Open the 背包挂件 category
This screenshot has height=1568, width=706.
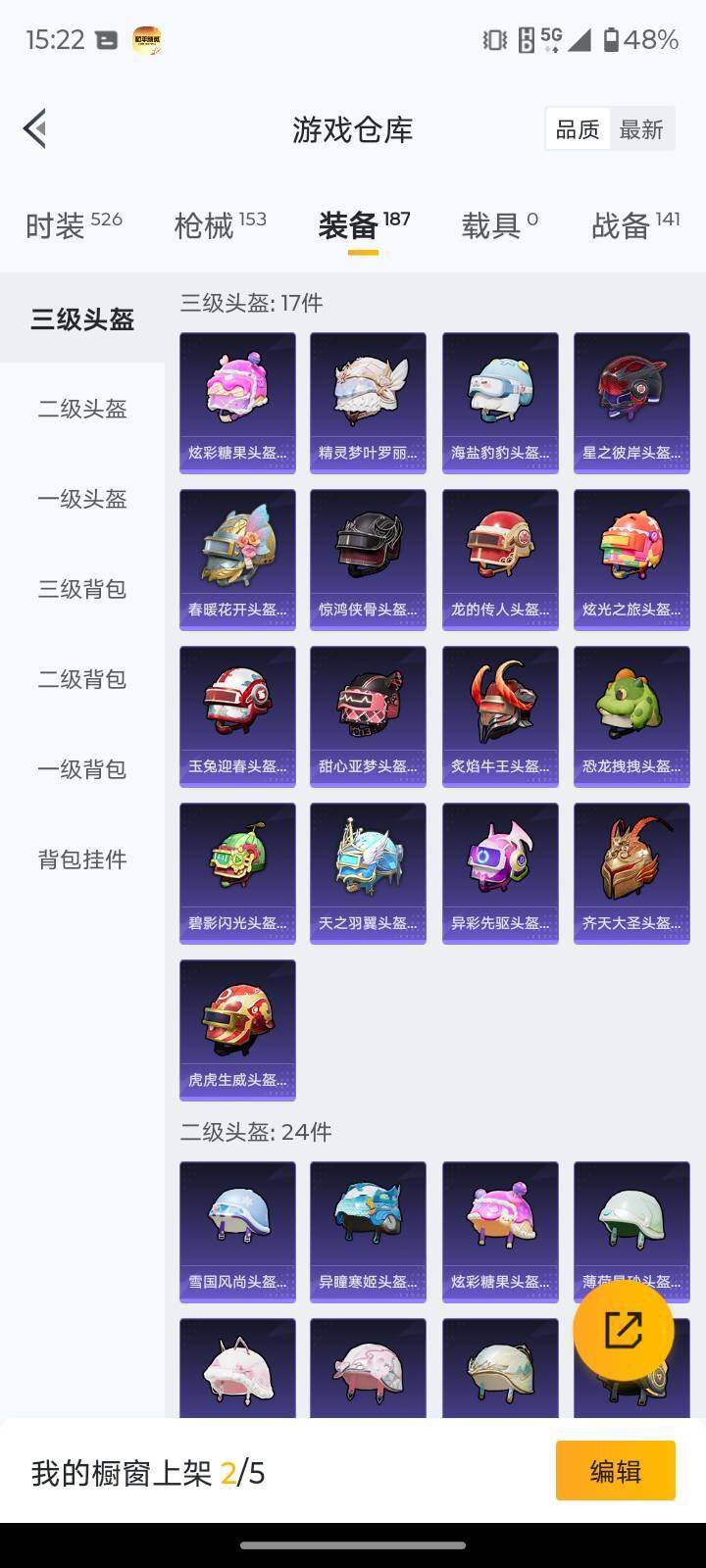[x=82, y=859]
